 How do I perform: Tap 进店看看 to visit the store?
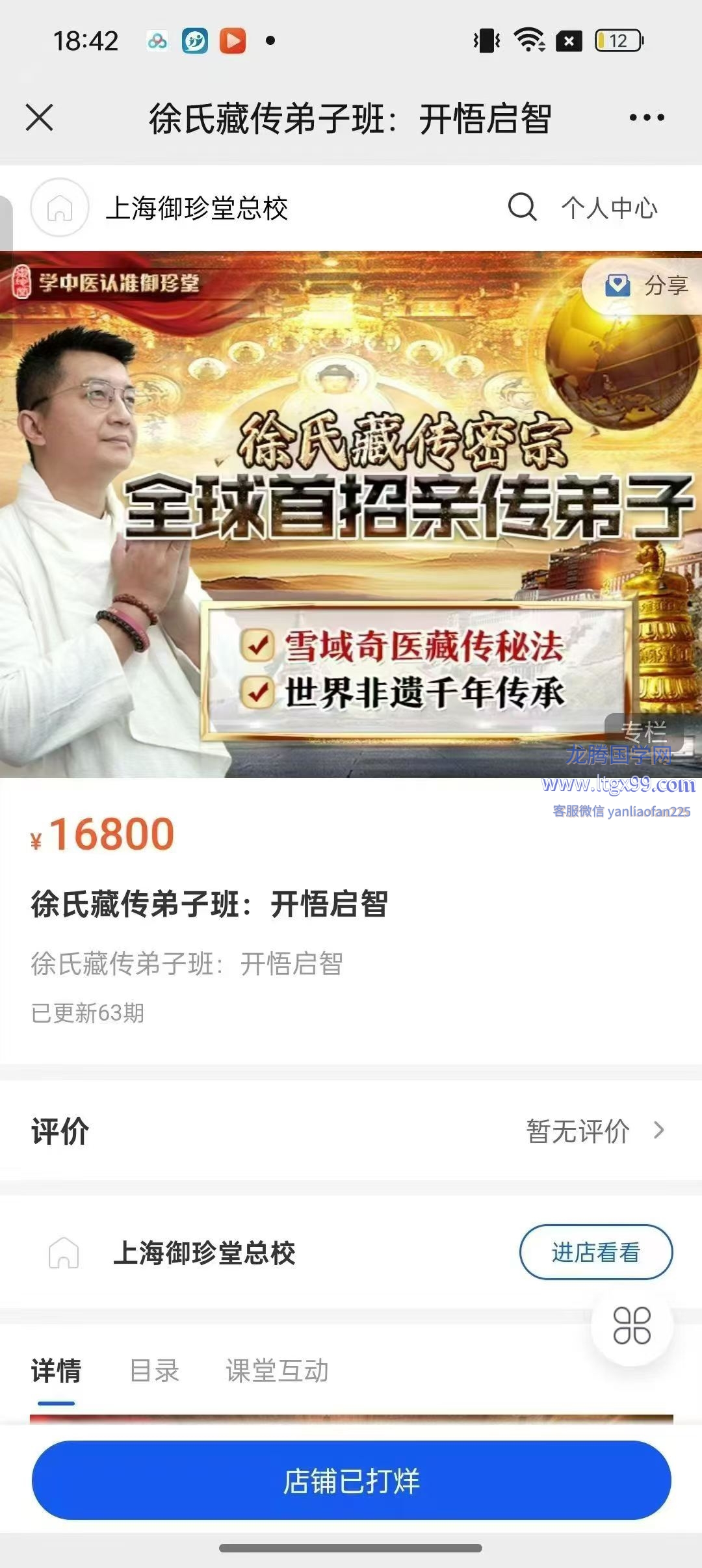click(x=595, y=1252)
